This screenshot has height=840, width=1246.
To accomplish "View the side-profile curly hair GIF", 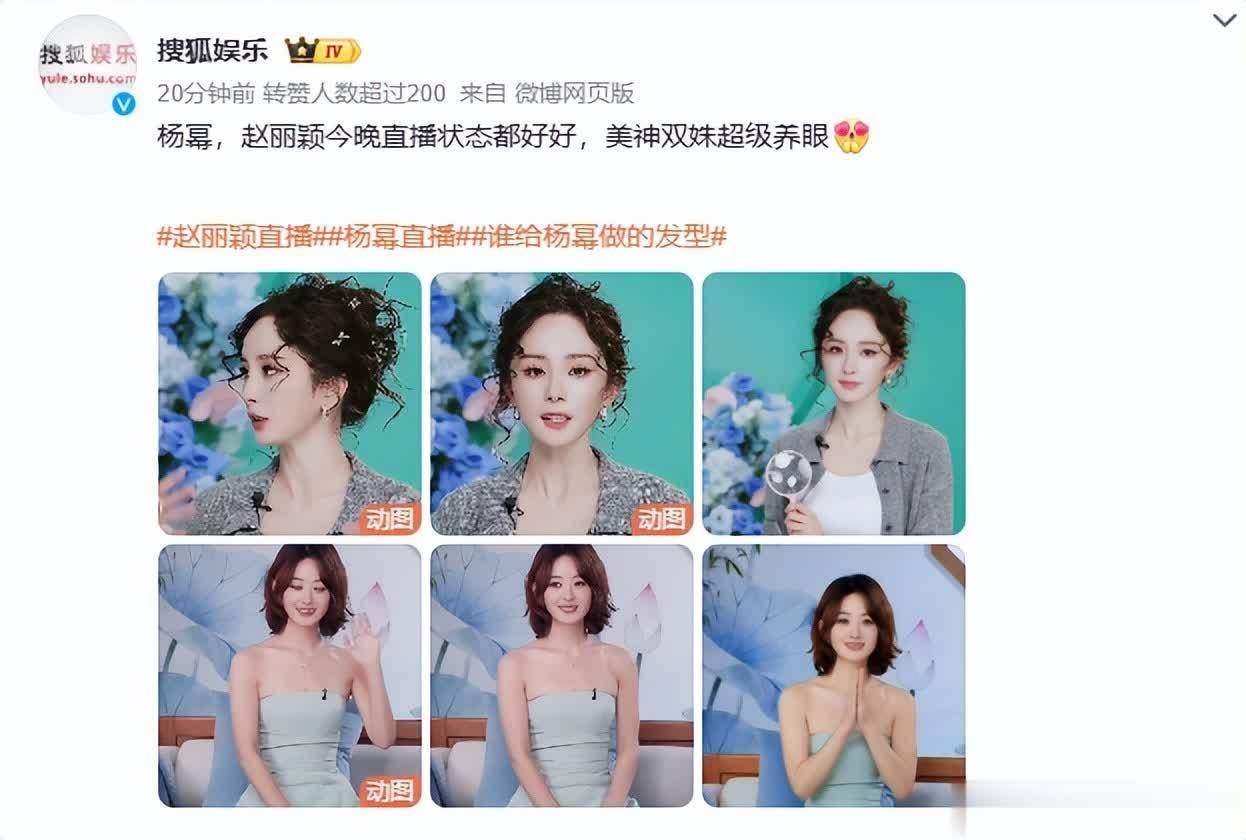I will point(289,403).
